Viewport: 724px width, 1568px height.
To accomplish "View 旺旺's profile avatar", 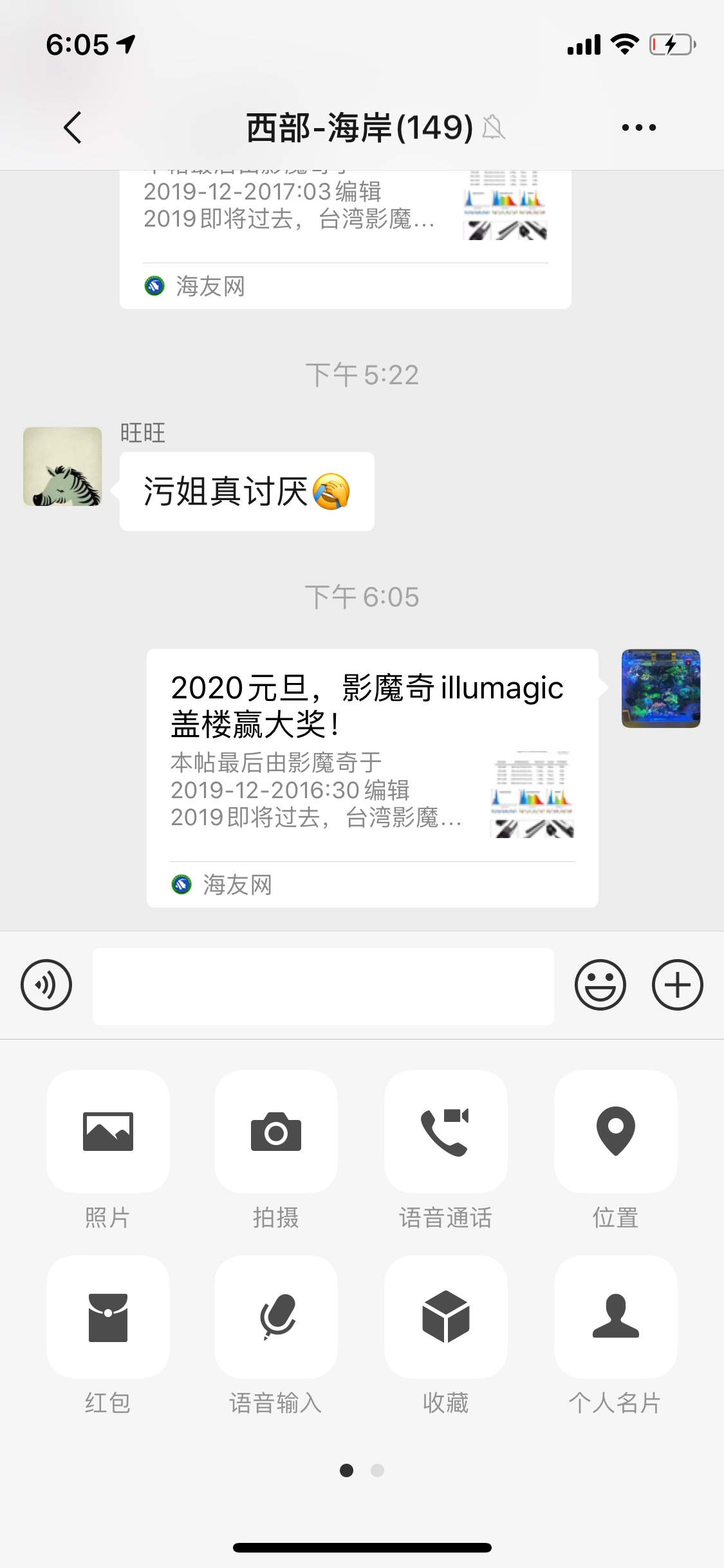I will coord(62,467).
